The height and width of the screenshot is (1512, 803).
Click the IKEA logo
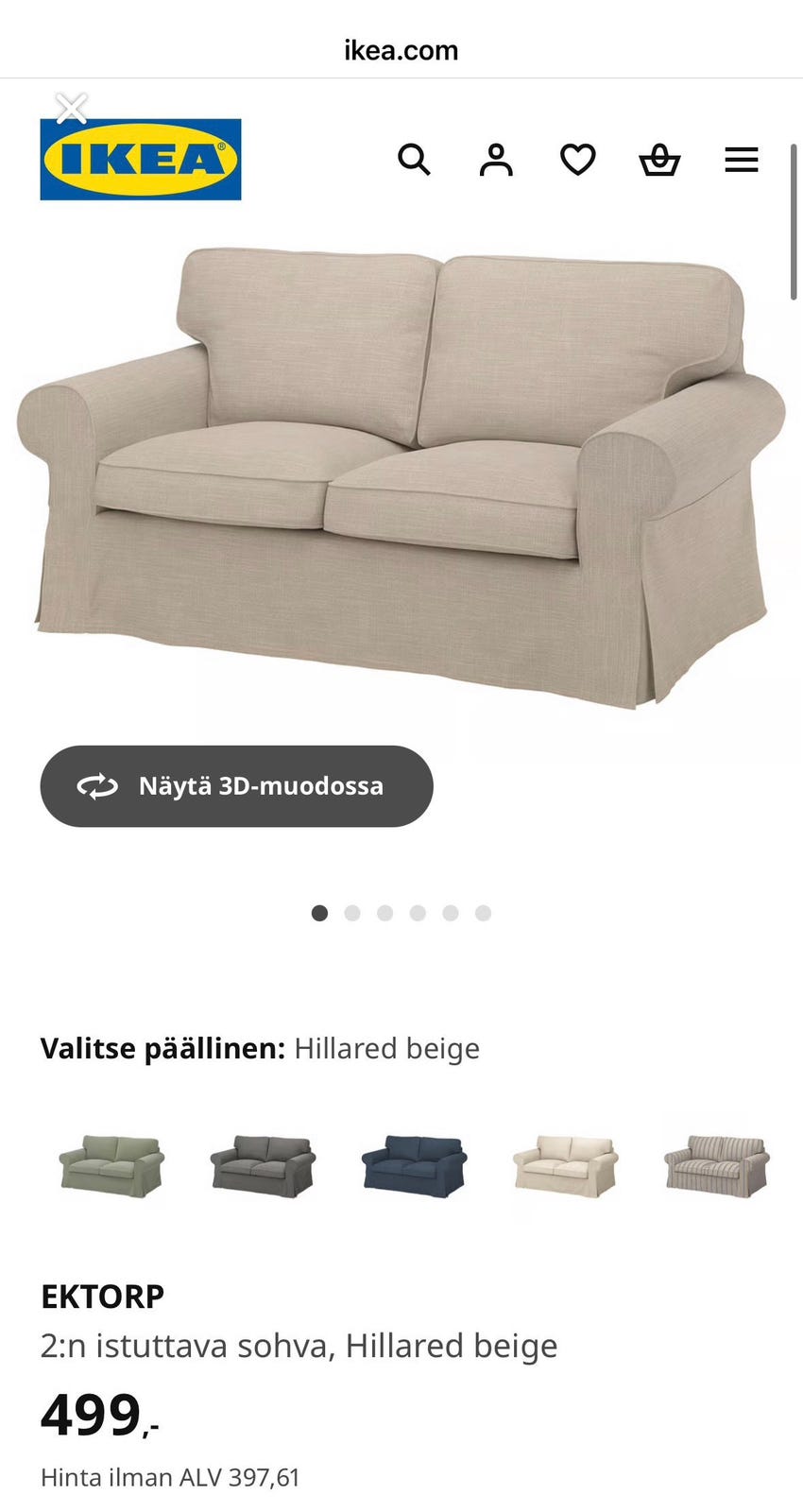pos(140,159)
